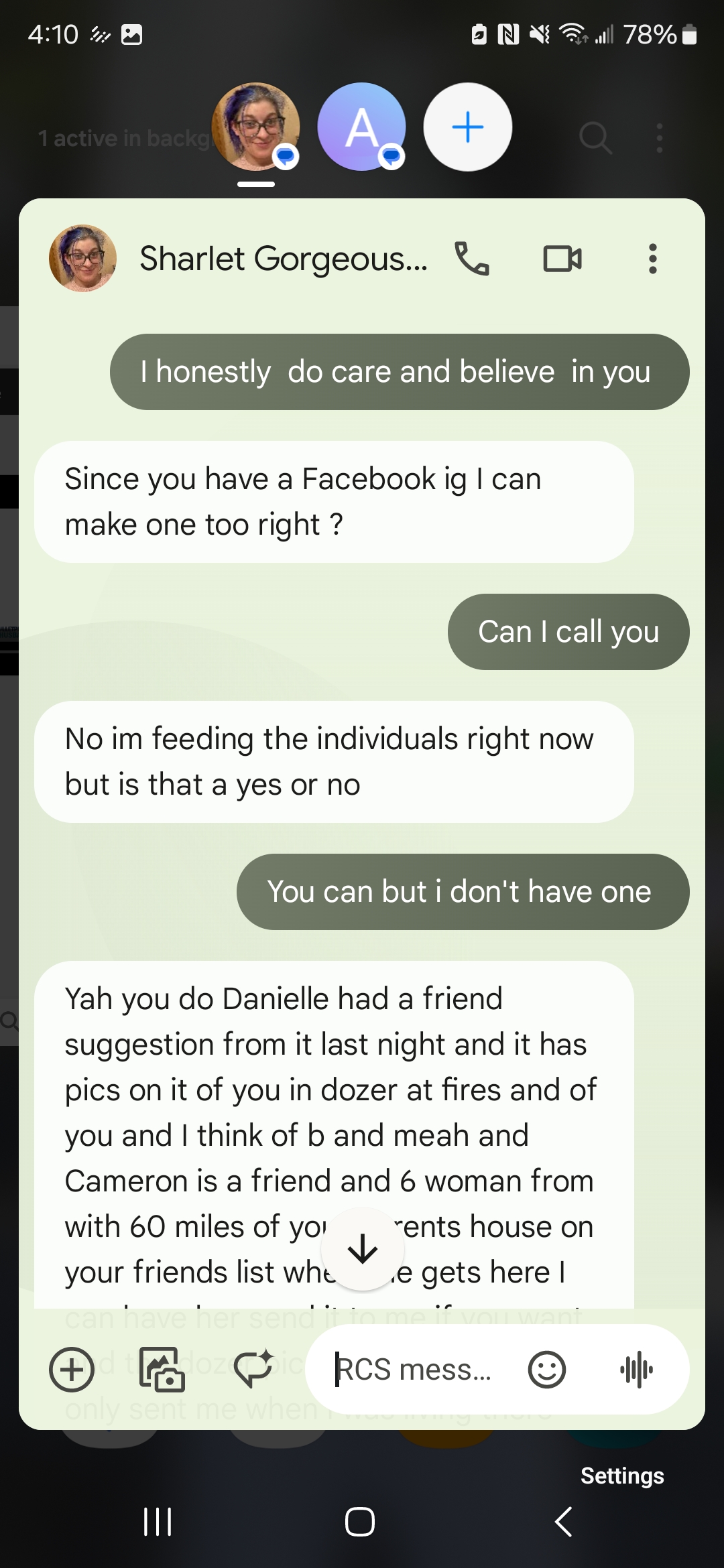This screenshot has width=724, height=1568.
Task: Go to the home screen
Action: [x=360, y=1521]
